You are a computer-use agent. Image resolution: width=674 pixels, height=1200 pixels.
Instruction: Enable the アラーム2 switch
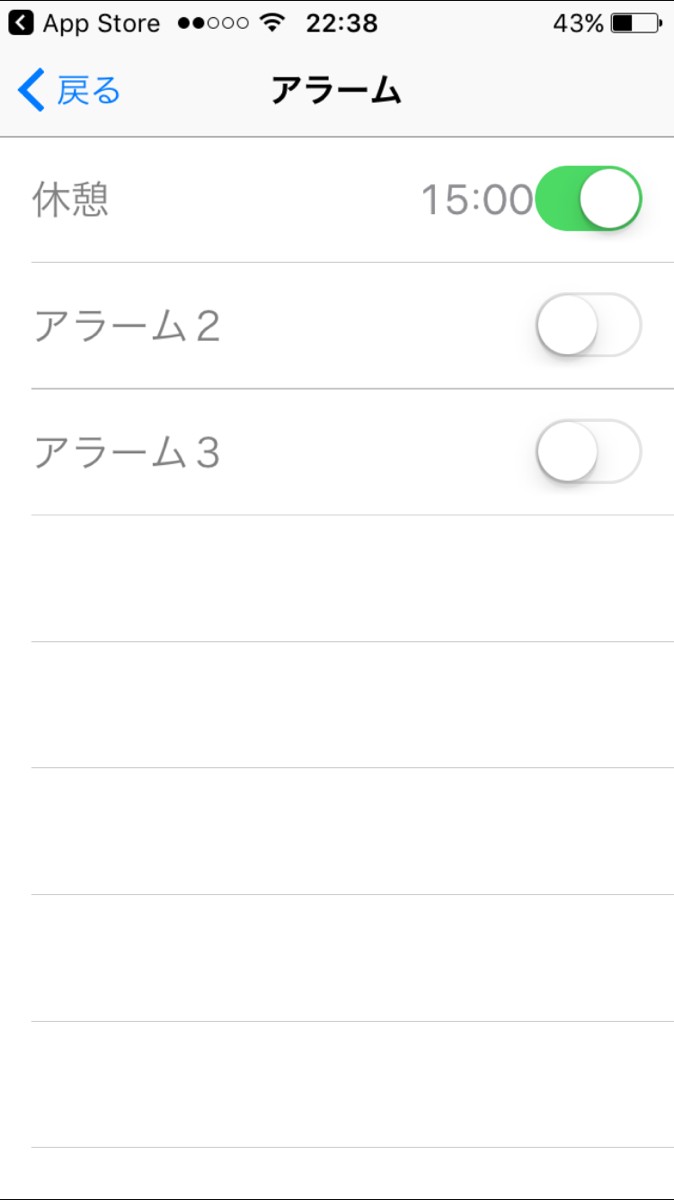click(x=588, y=325)
